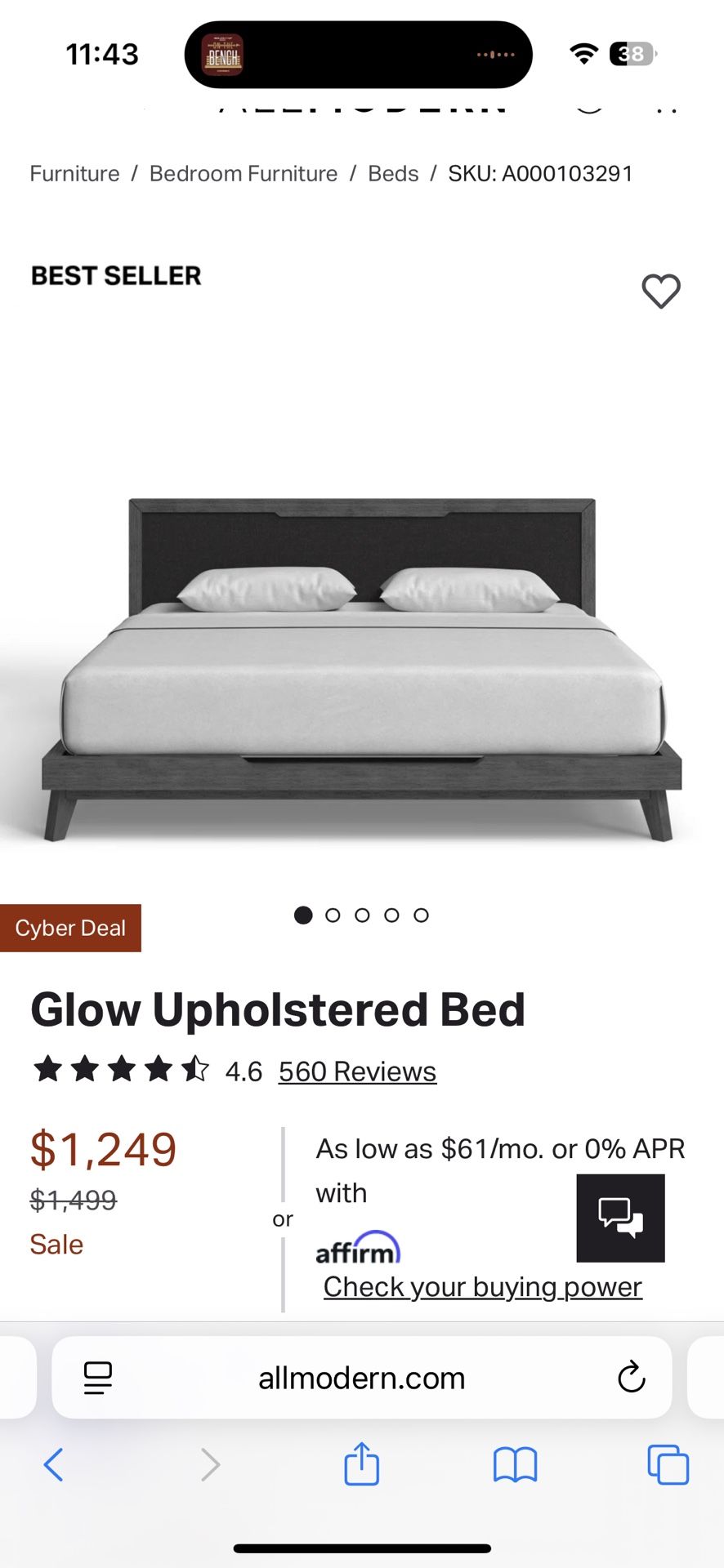Open the Furniture breadcrumb category

(x=74, y=173)
